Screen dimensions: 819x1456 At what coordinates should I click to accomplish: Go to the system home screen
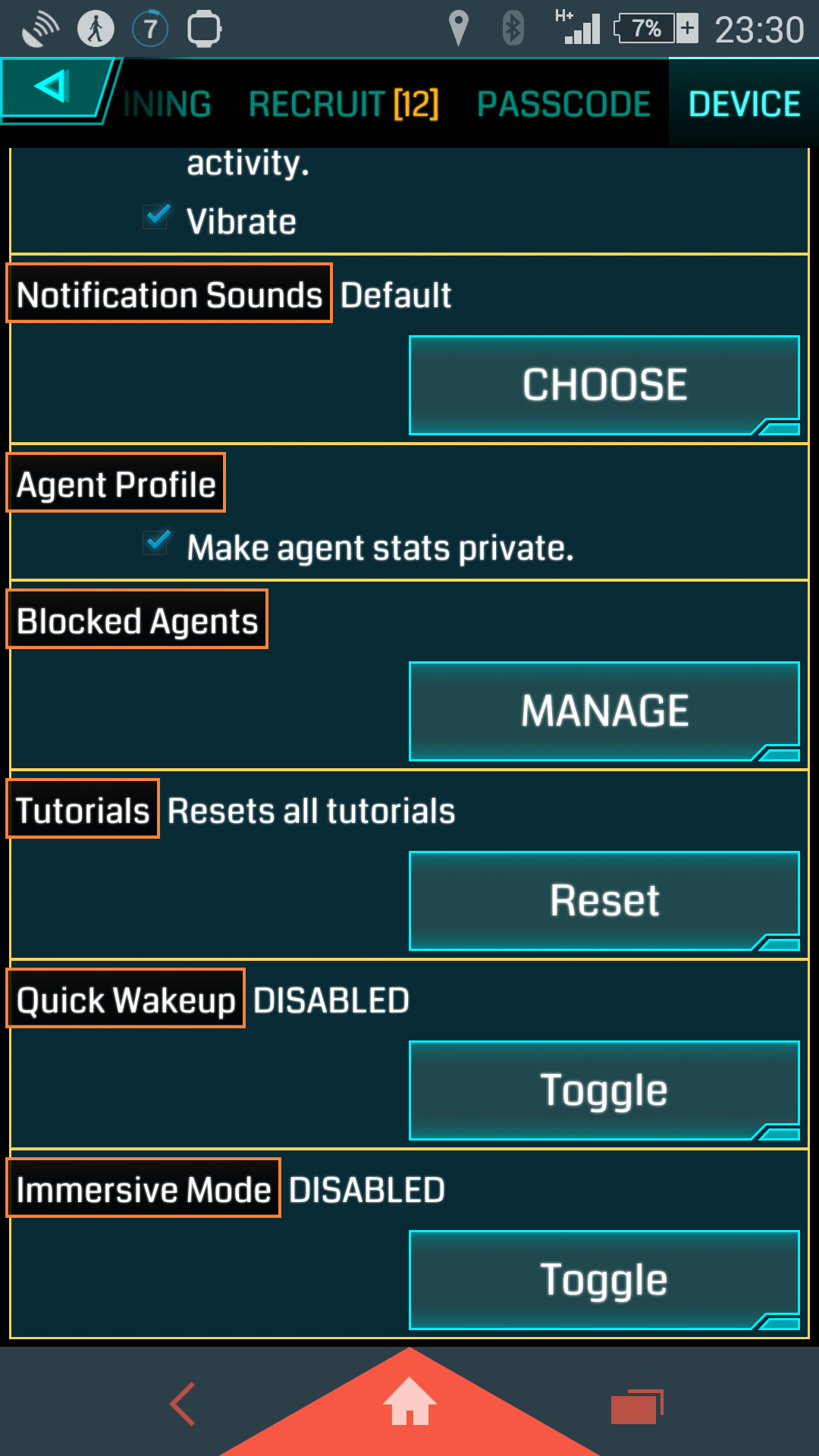[x=409, y=1401]
